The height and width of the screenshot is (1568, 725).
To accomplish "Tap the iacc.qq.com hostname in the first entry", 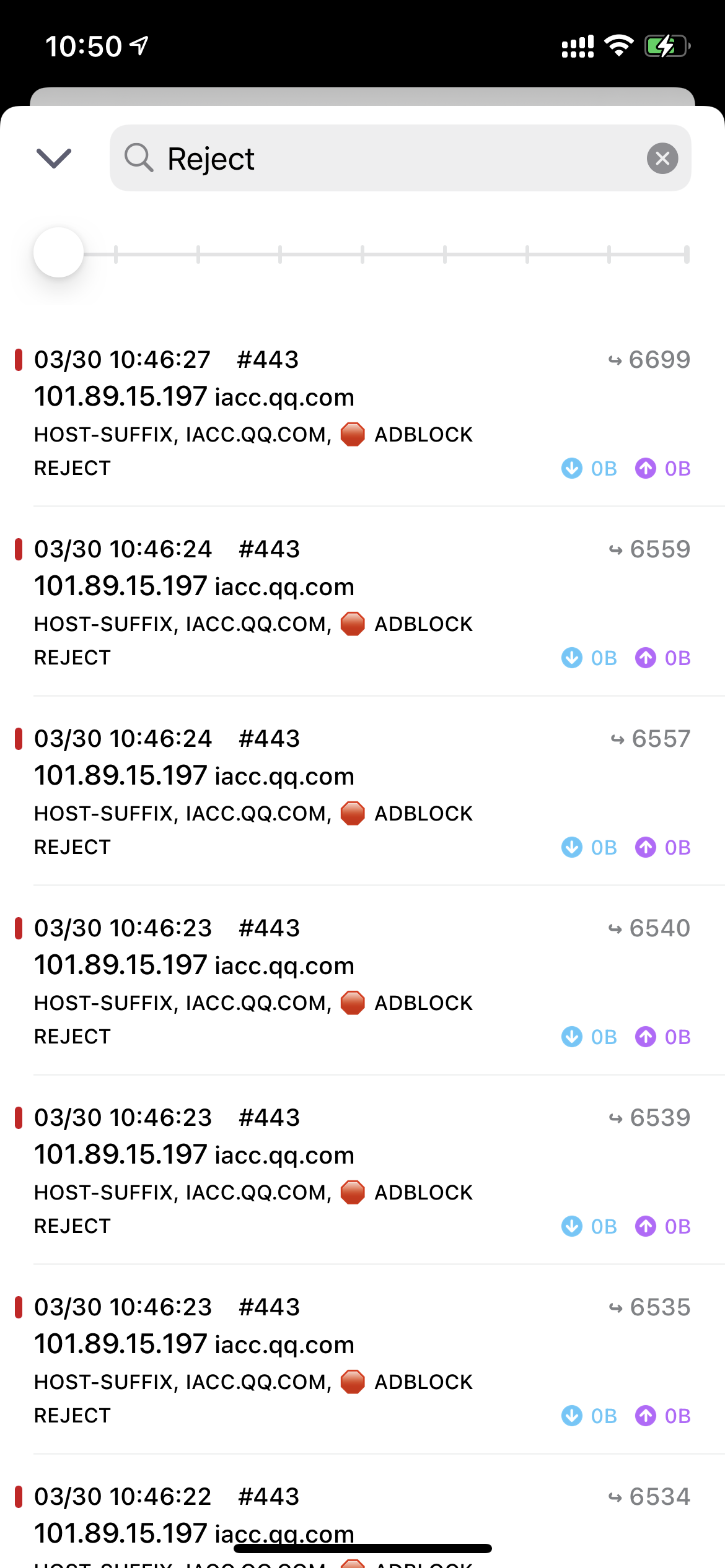I will point(284,396).
